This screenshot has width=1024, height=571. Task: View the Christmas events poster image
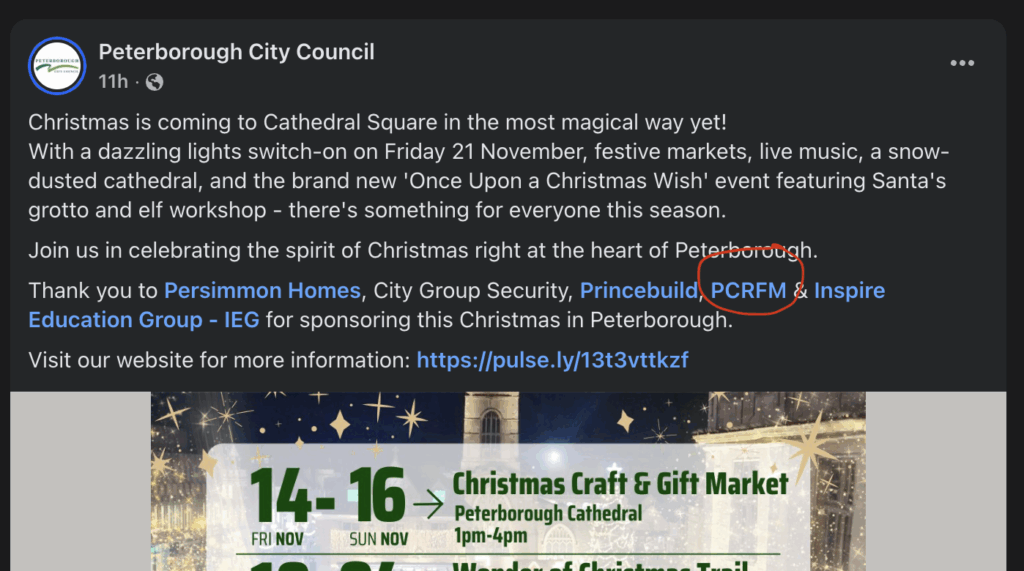pos(508,482)
